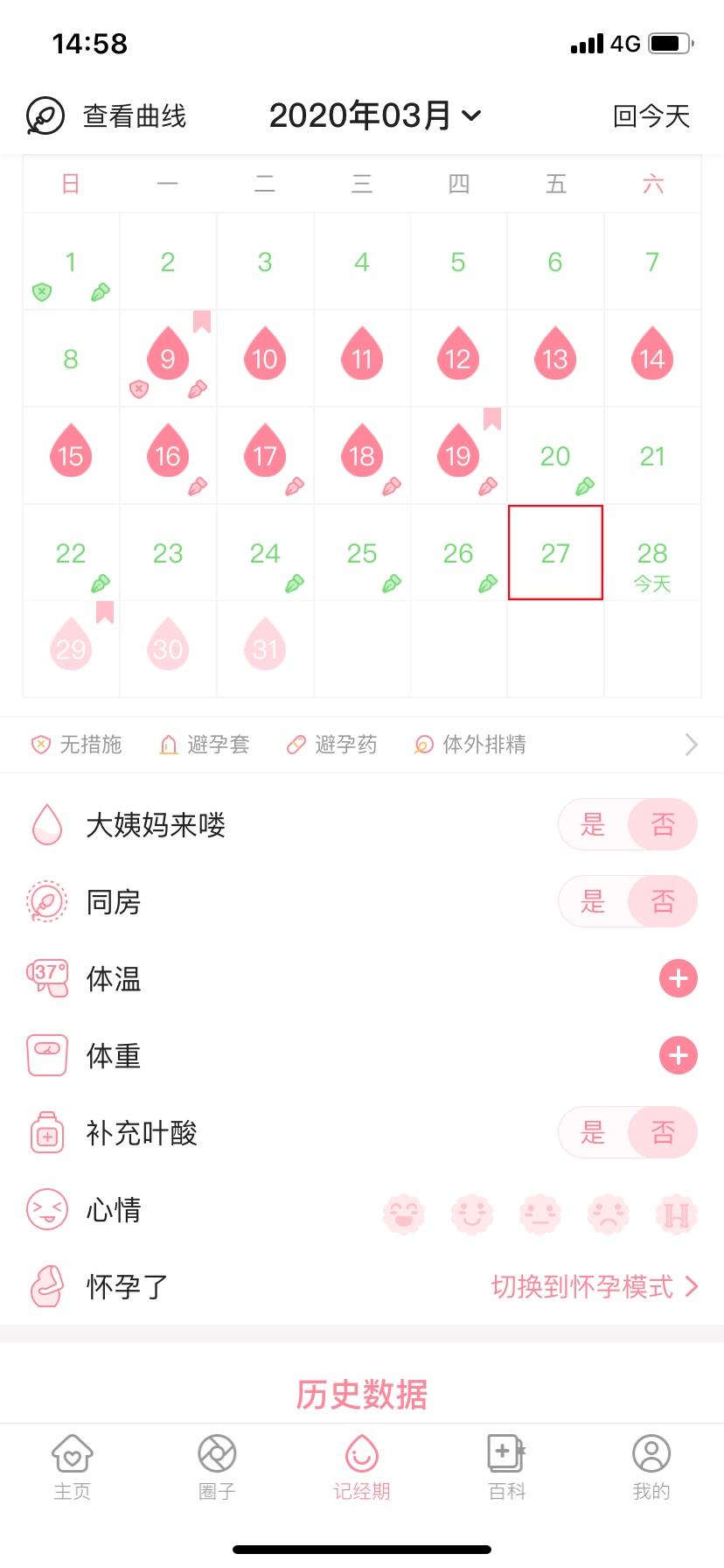Open the 2020年03月 month dropdown
Screen dimensions: 724x1568
click(x=374, y=115)
